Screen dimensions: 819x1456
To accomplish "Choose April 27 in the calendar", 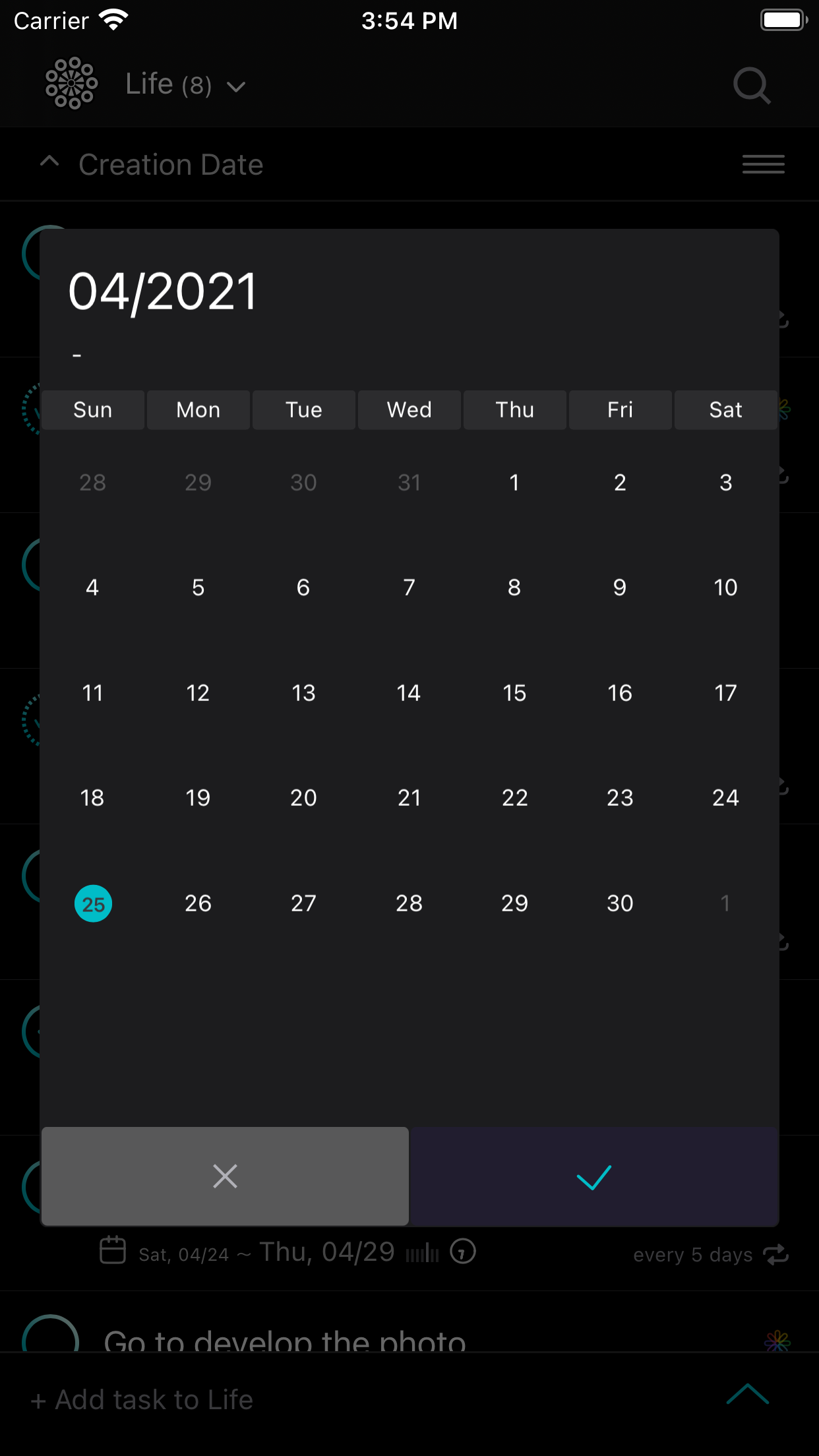I will coord(303,903).
